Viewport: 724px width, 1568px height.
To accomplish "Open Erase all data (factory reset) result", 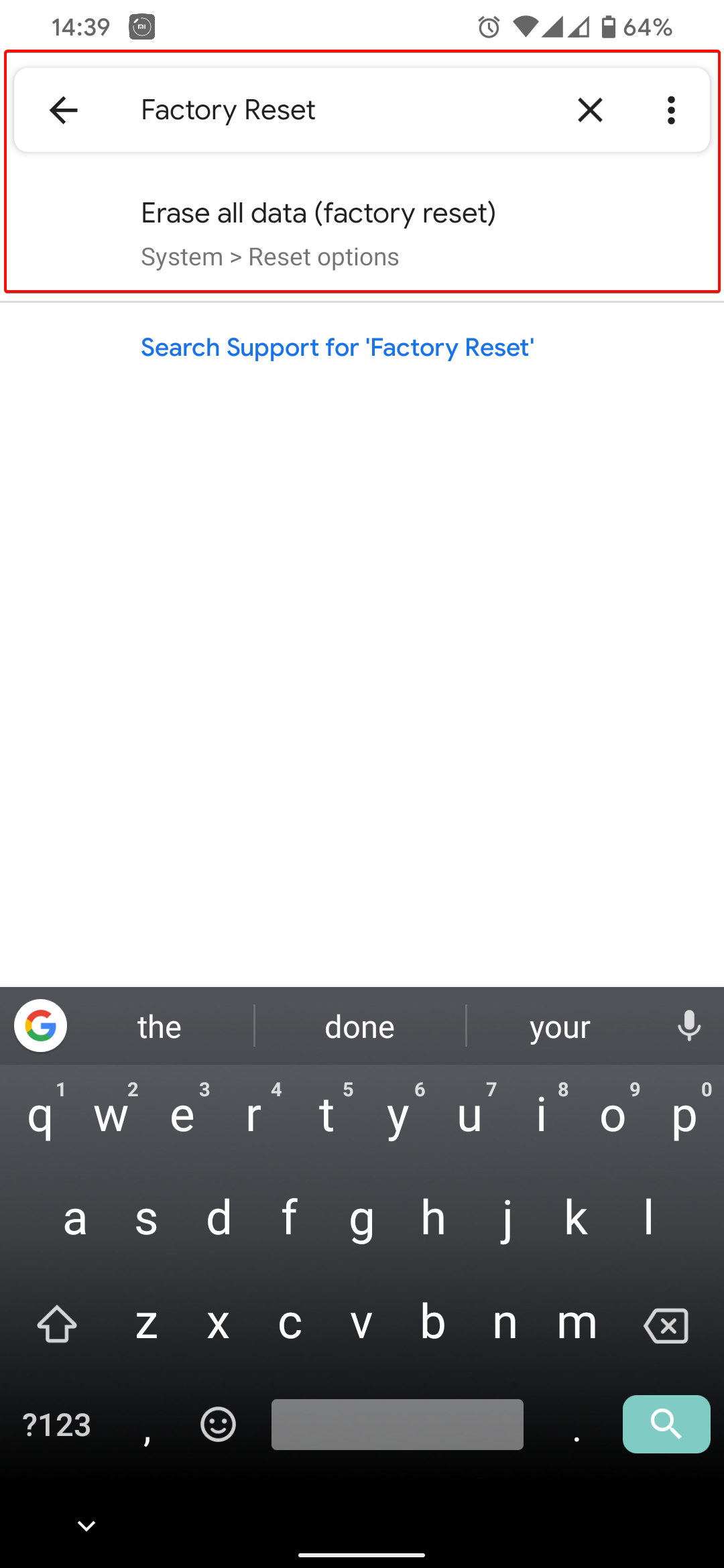I will 362,235.
